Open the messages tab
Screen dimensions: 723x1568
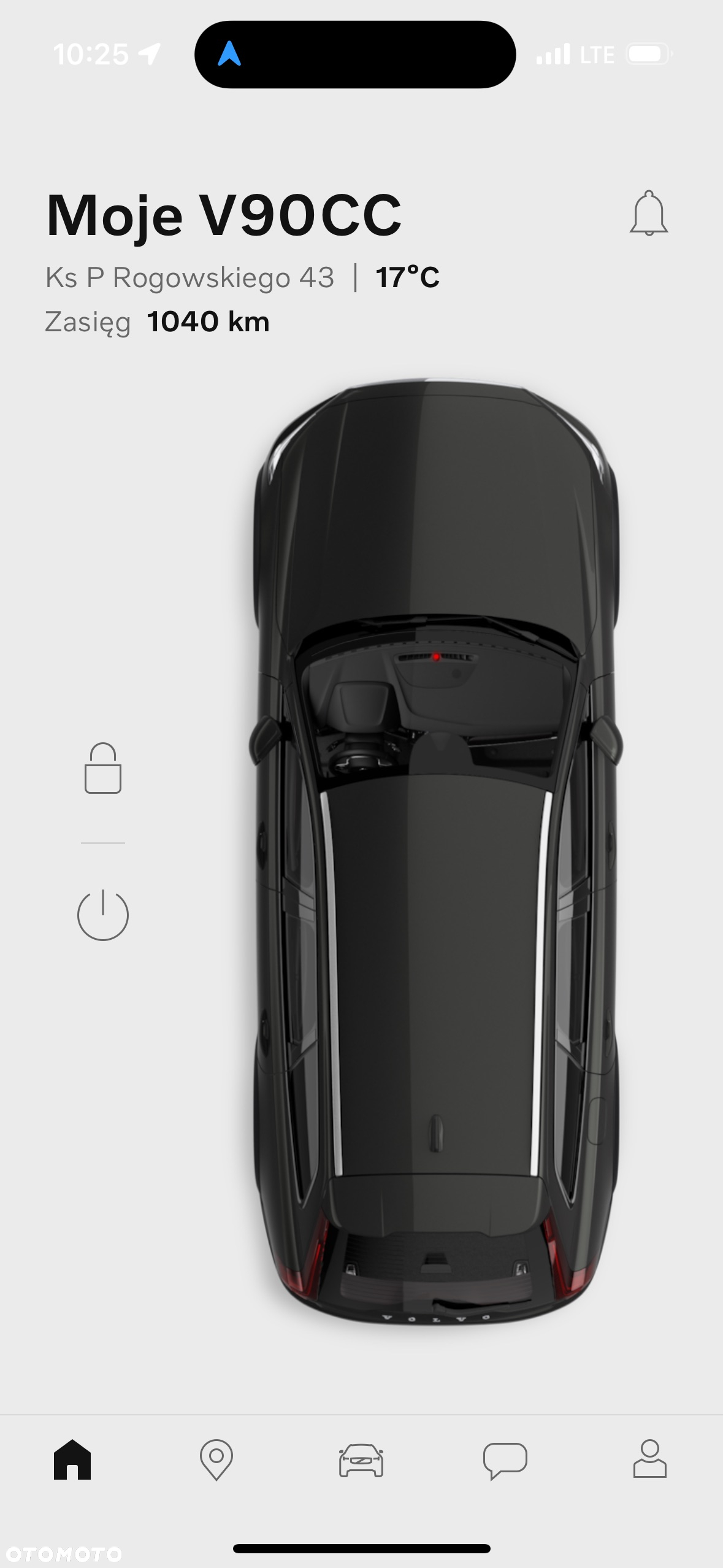coord(505,1460)
